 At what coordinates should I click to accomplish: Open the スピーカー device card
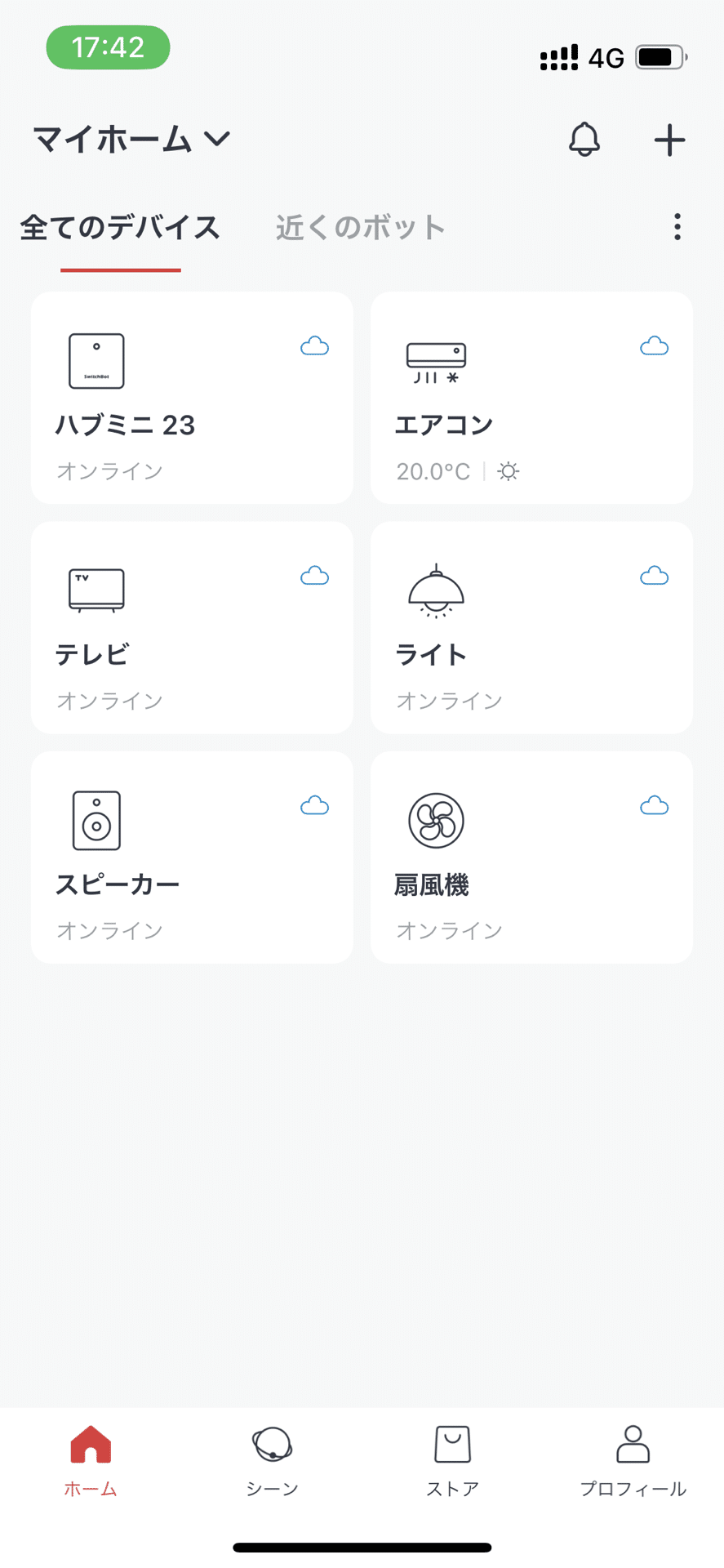tap(193, 857)
